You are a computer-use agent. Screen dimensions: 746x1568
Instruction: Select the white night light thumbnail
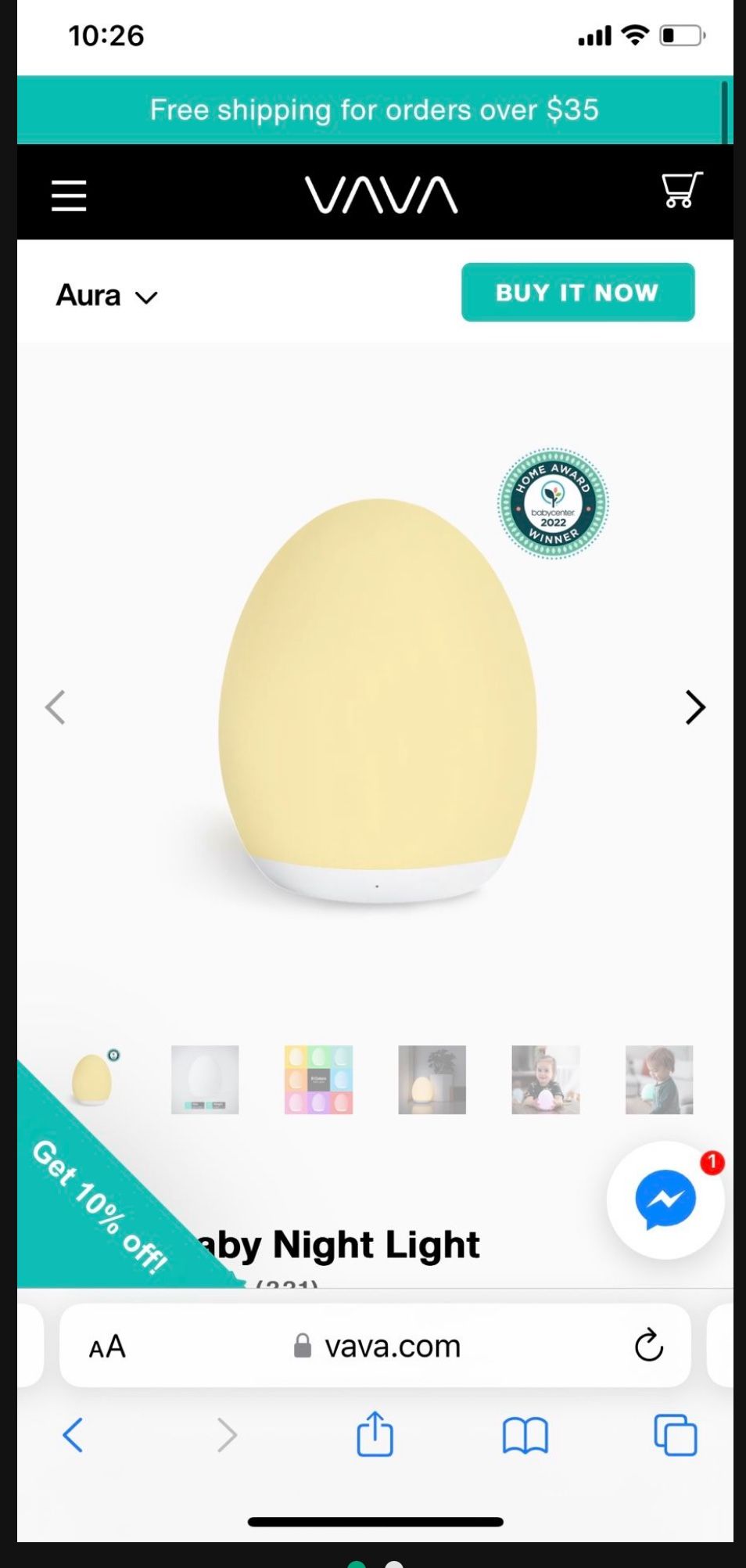tap(205, 1079)
